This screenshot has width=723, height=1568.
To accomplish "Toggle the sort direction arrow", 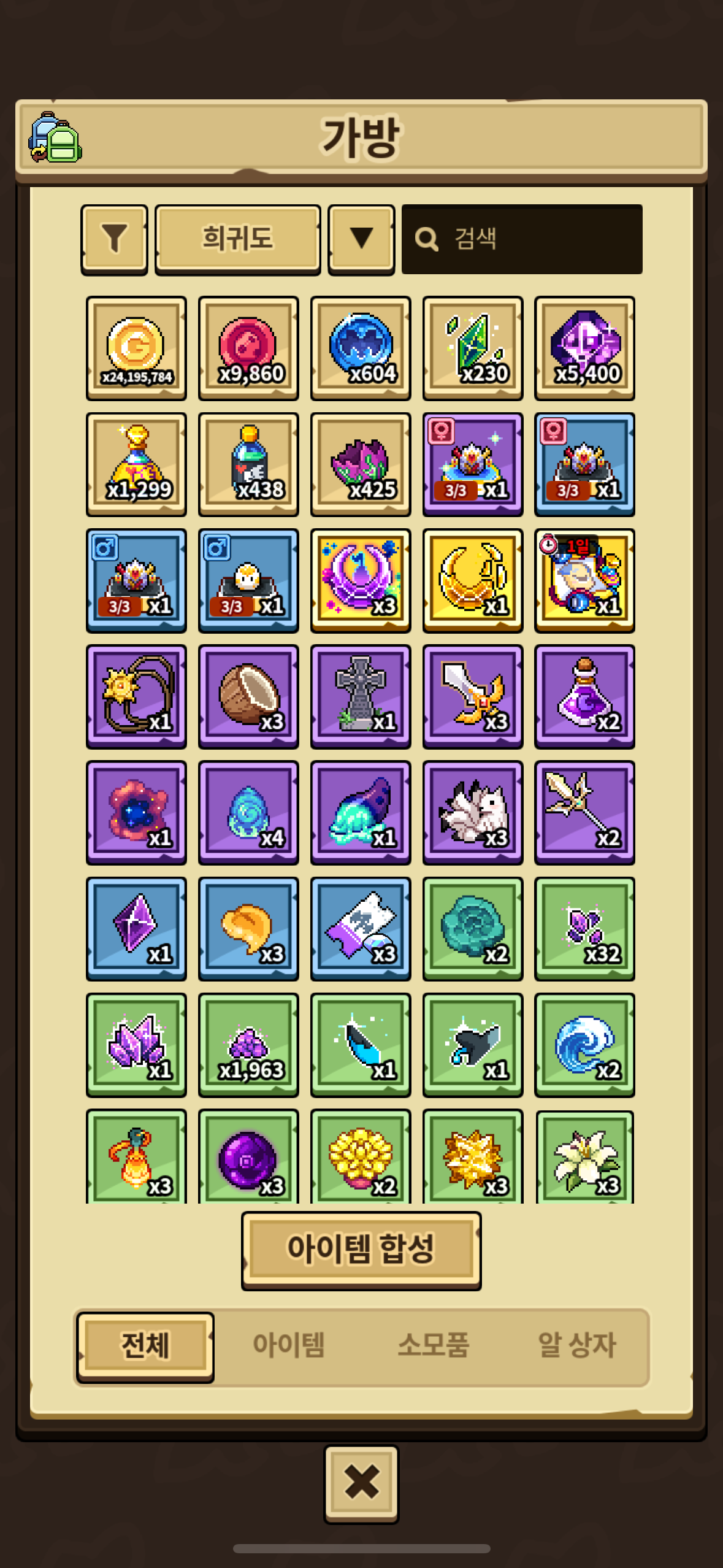I will coord(361,239).
